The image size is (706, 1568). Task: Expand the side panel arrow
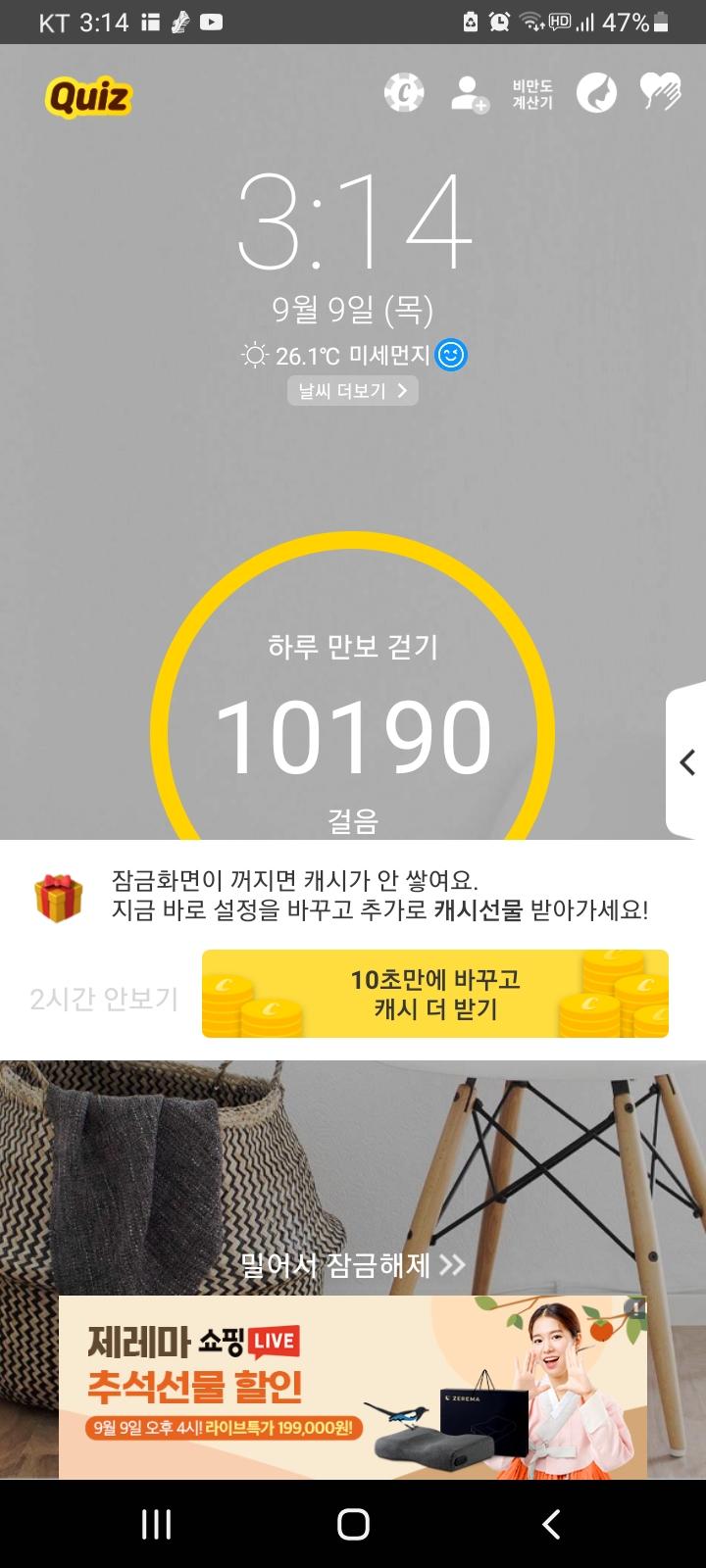687,761
